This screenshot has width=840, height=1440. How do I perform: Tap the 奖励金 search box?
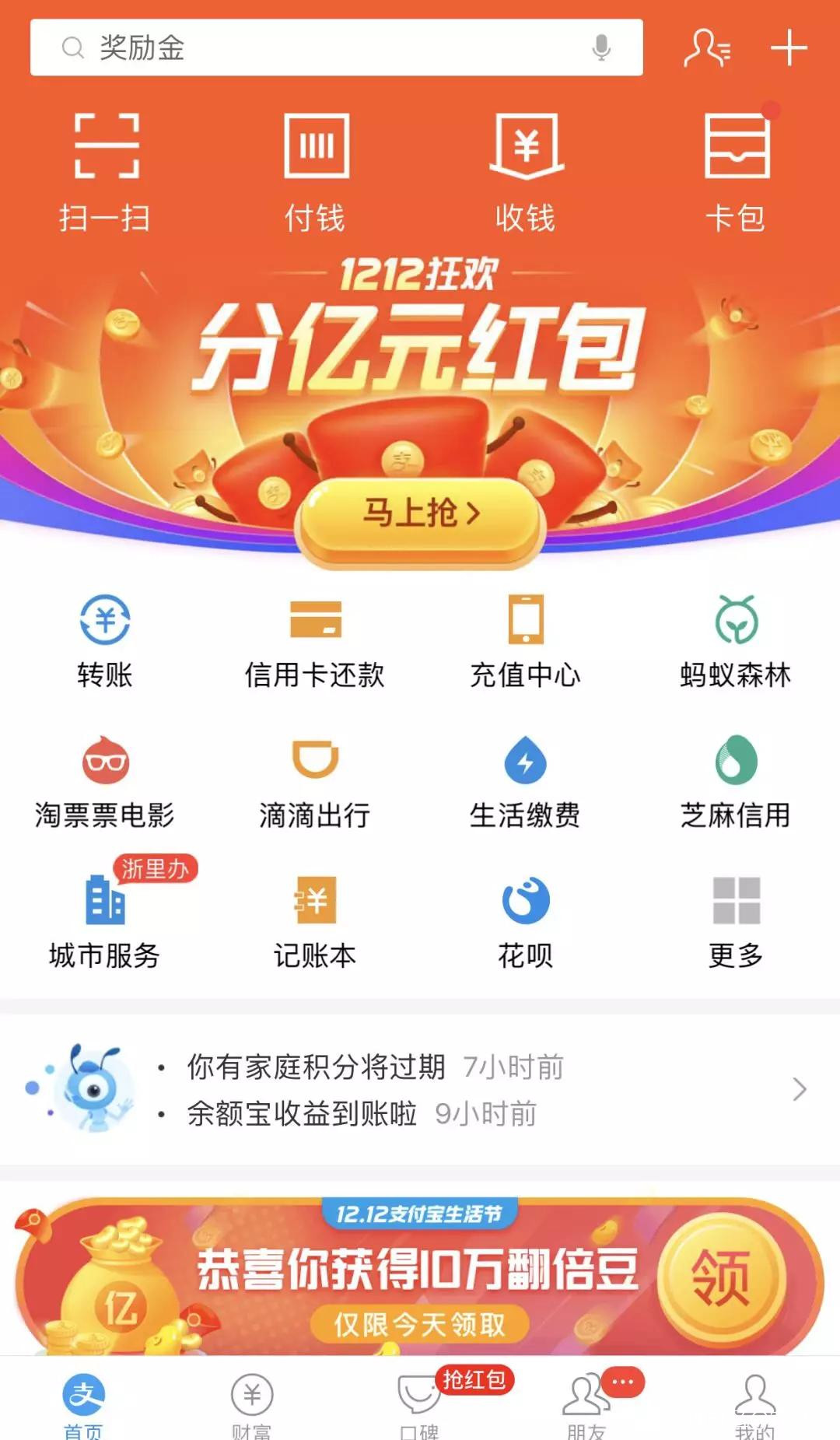pyautogui.click(x=311, y=47)
